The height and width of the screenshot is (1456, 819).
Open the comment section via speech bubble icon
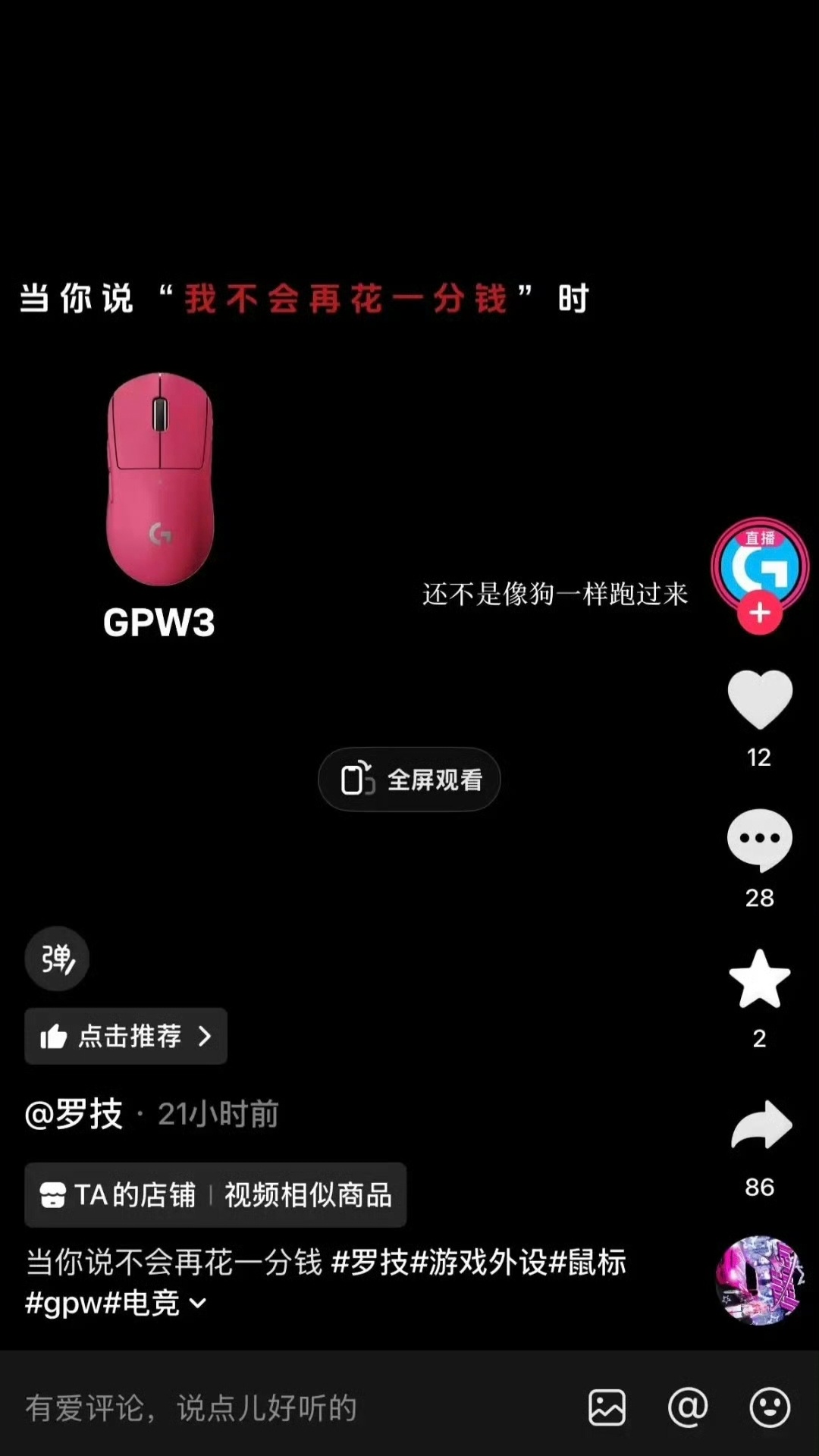759,838
